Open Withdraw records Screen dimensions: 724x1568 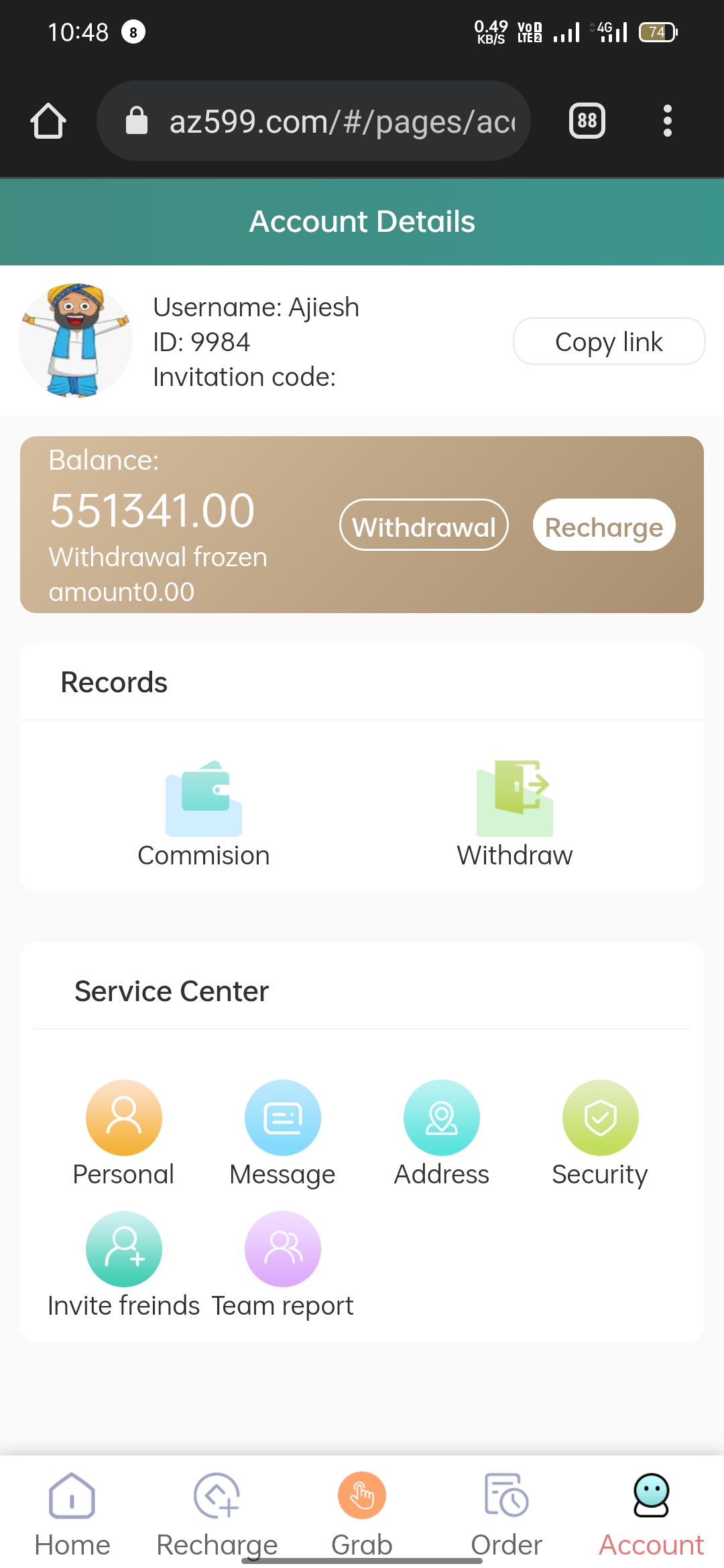tap(515, 812)
